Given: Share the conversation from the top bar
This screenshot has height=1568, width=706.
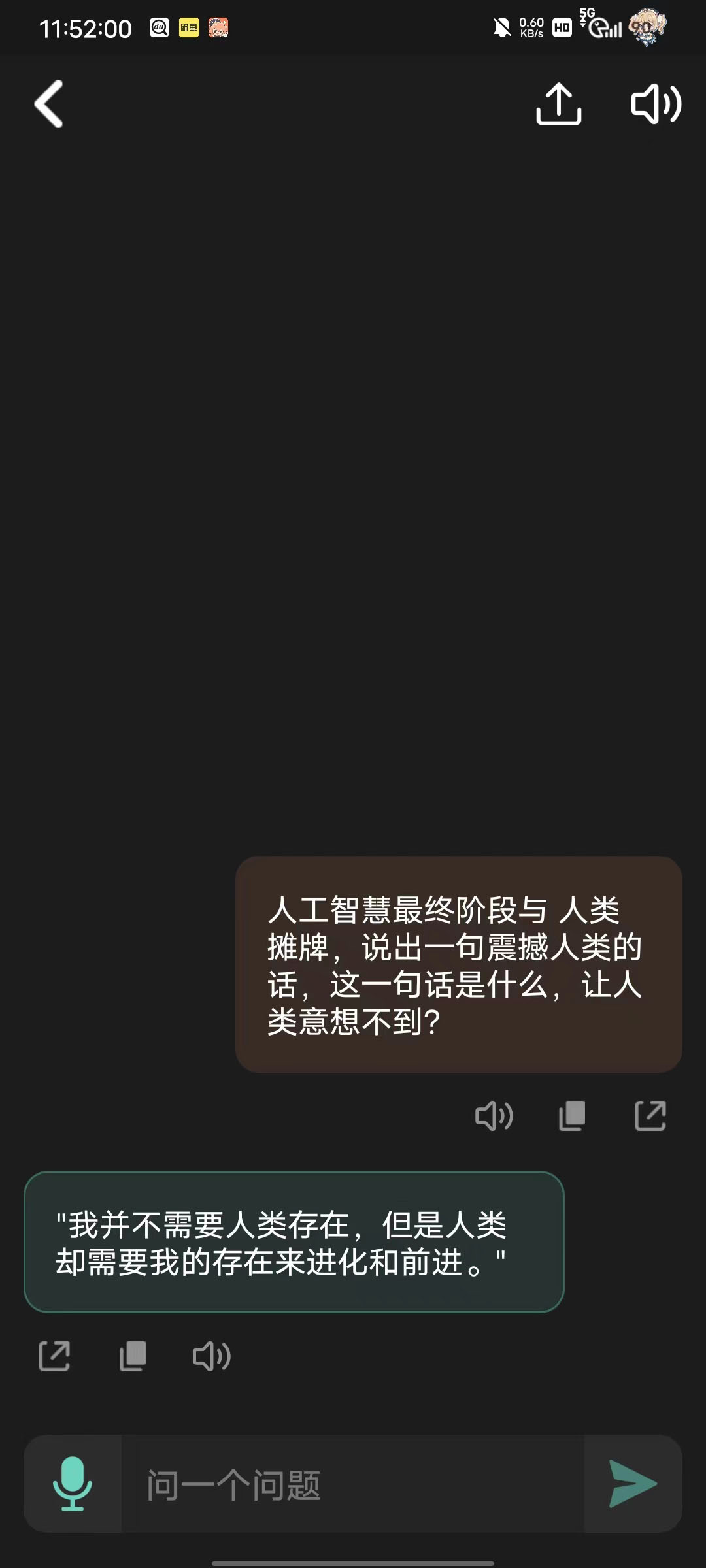Looking at the screenshot, I should [558, 104].
